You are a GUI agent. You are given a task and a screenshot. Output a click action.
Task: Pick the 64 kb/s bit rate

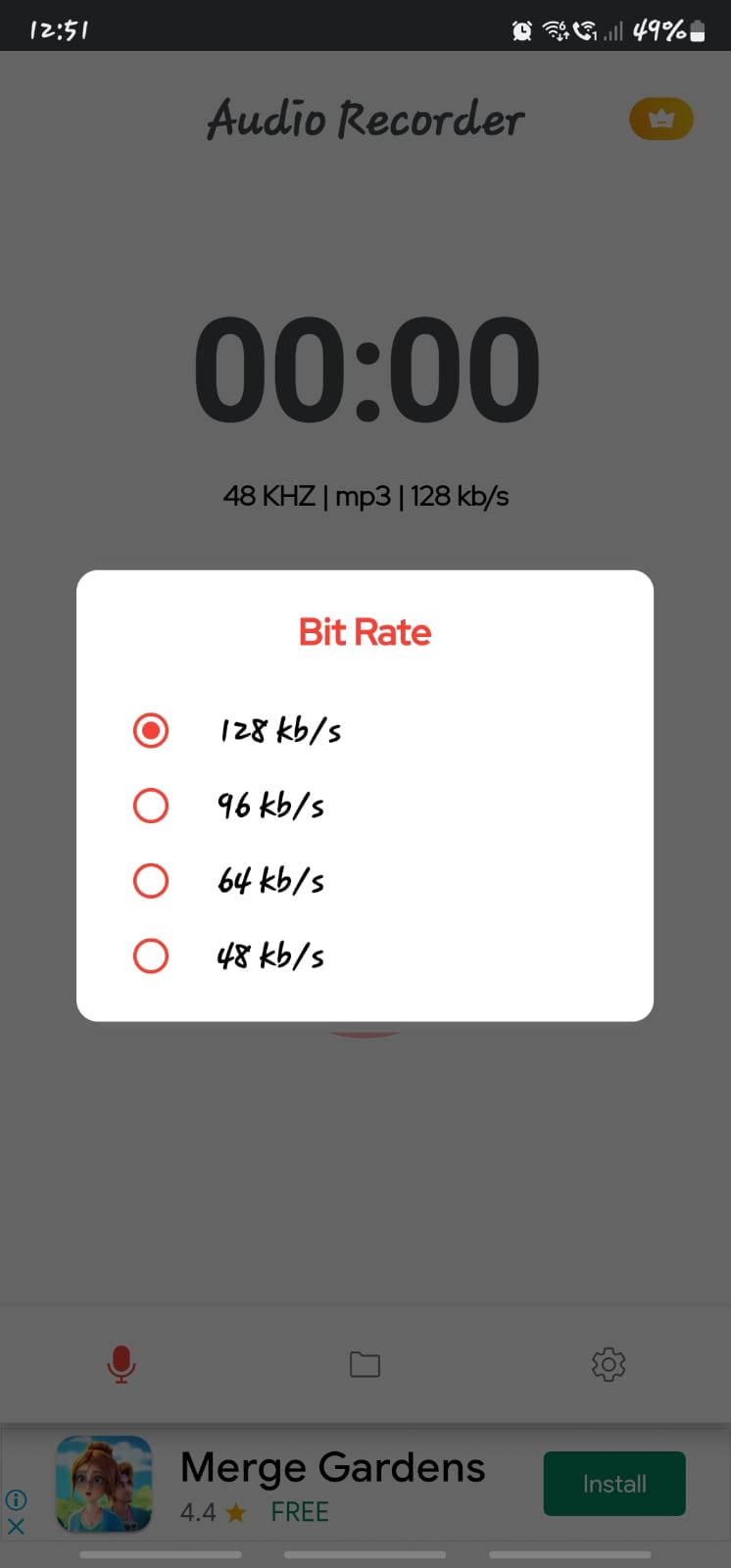tap(151, 881)
